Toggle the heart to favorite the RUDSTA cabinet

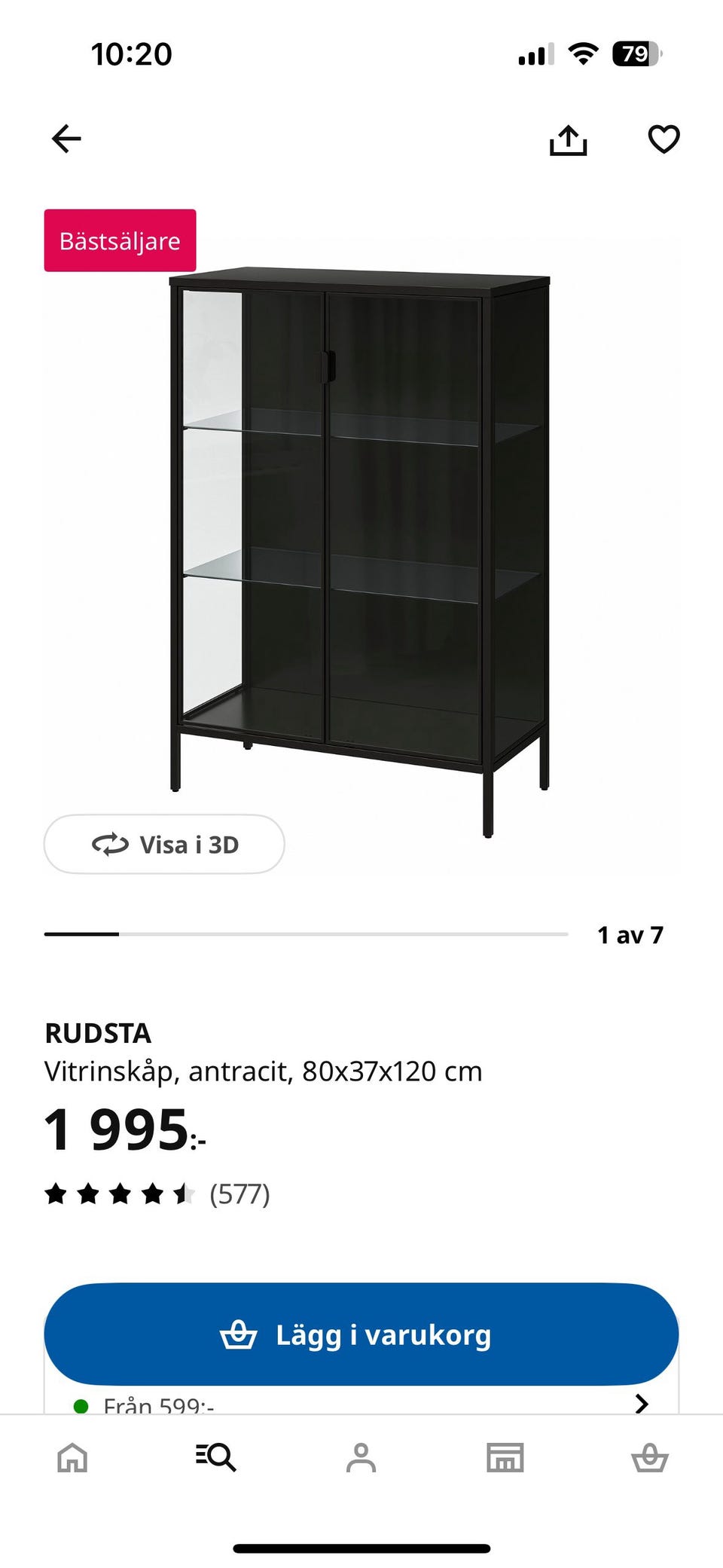coord(663,139)
